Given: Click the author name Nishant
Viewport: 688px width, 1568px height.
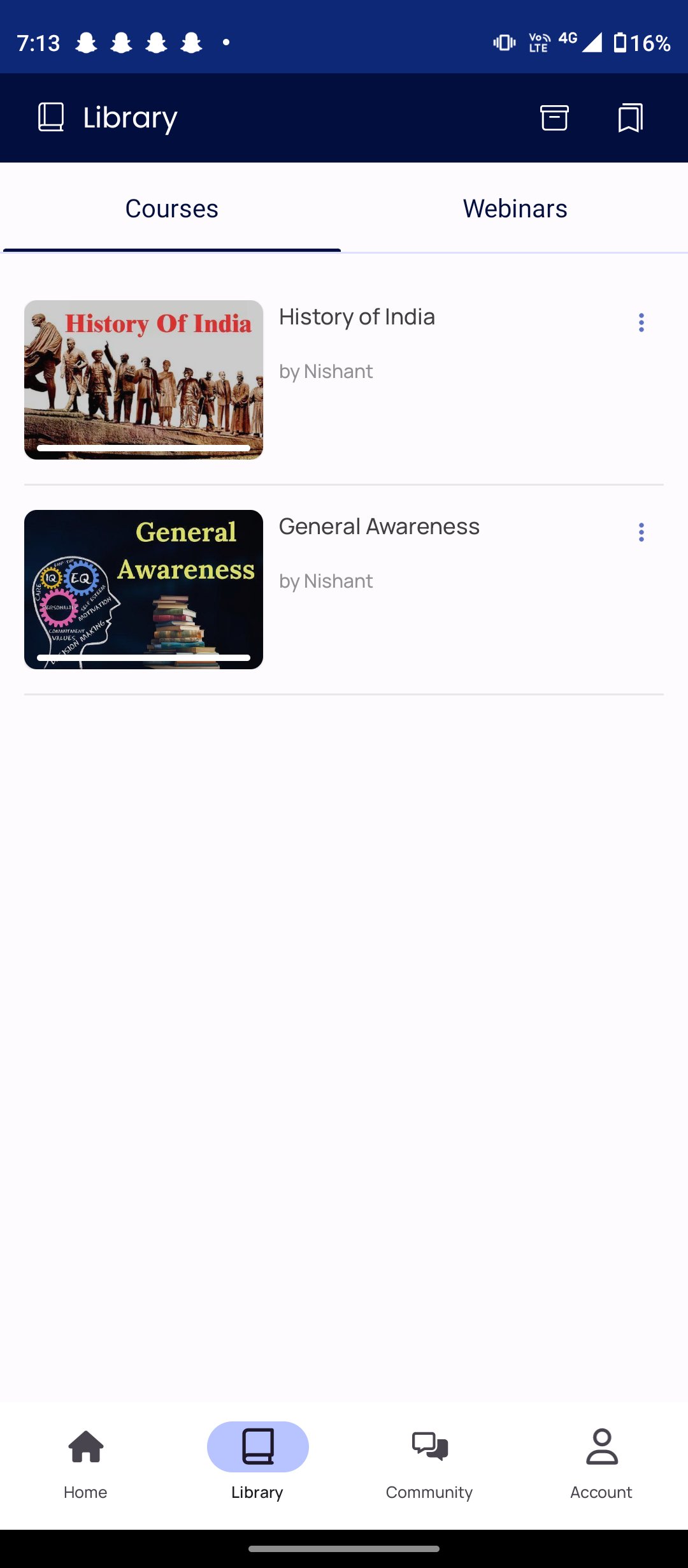Looking at the screenshot, I should (x=326, y=371).
